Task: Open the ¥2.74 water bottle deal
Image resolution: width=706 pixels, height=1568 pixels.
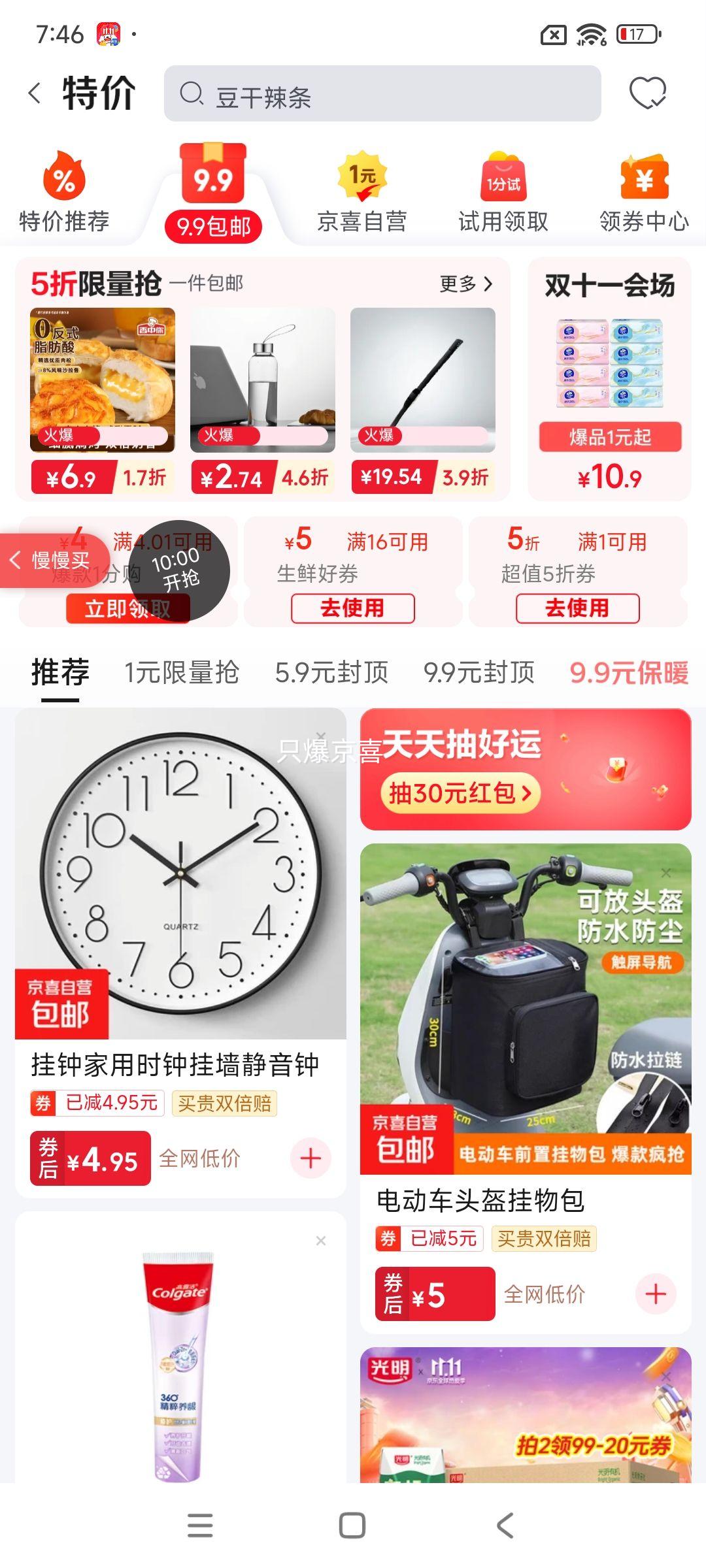Action: click(x=262, y=399)
